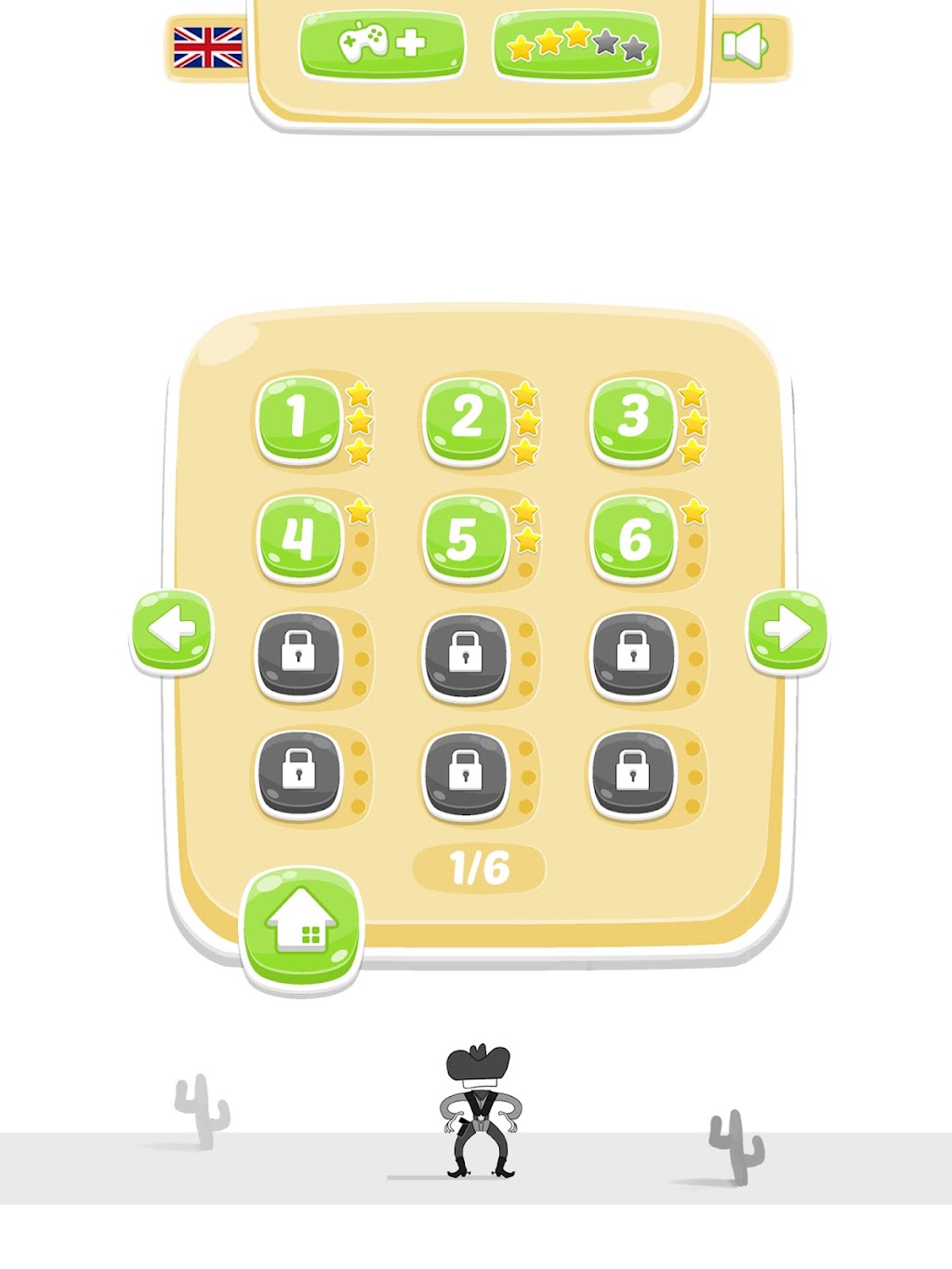The width and height of the screenshot is (952, 1269).
Task: Start level 1
Action: [x=299, y=419]
